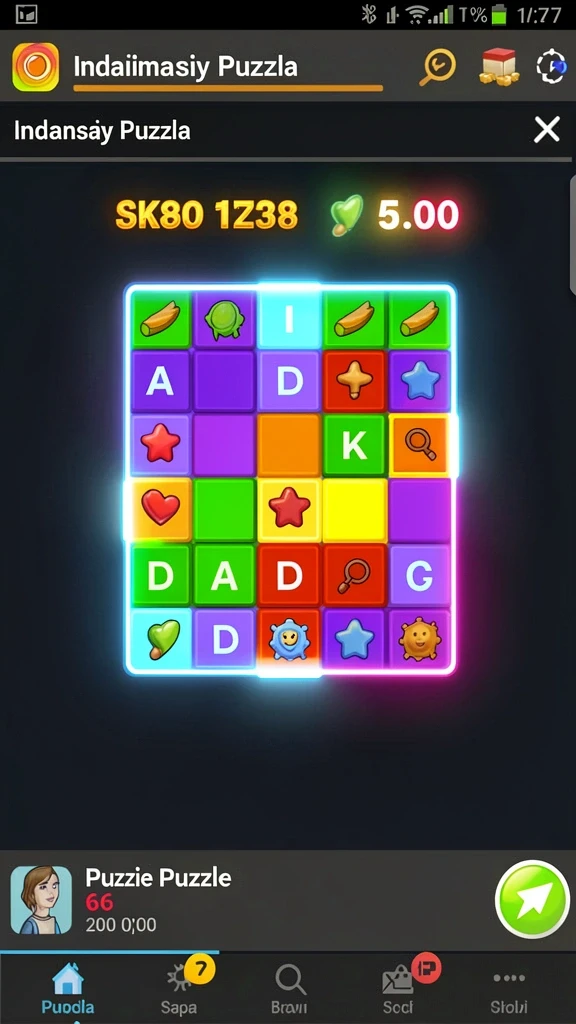
Task: Select the cyan I tile on the board
Action: pyautogui.click(x=289, y=317)
